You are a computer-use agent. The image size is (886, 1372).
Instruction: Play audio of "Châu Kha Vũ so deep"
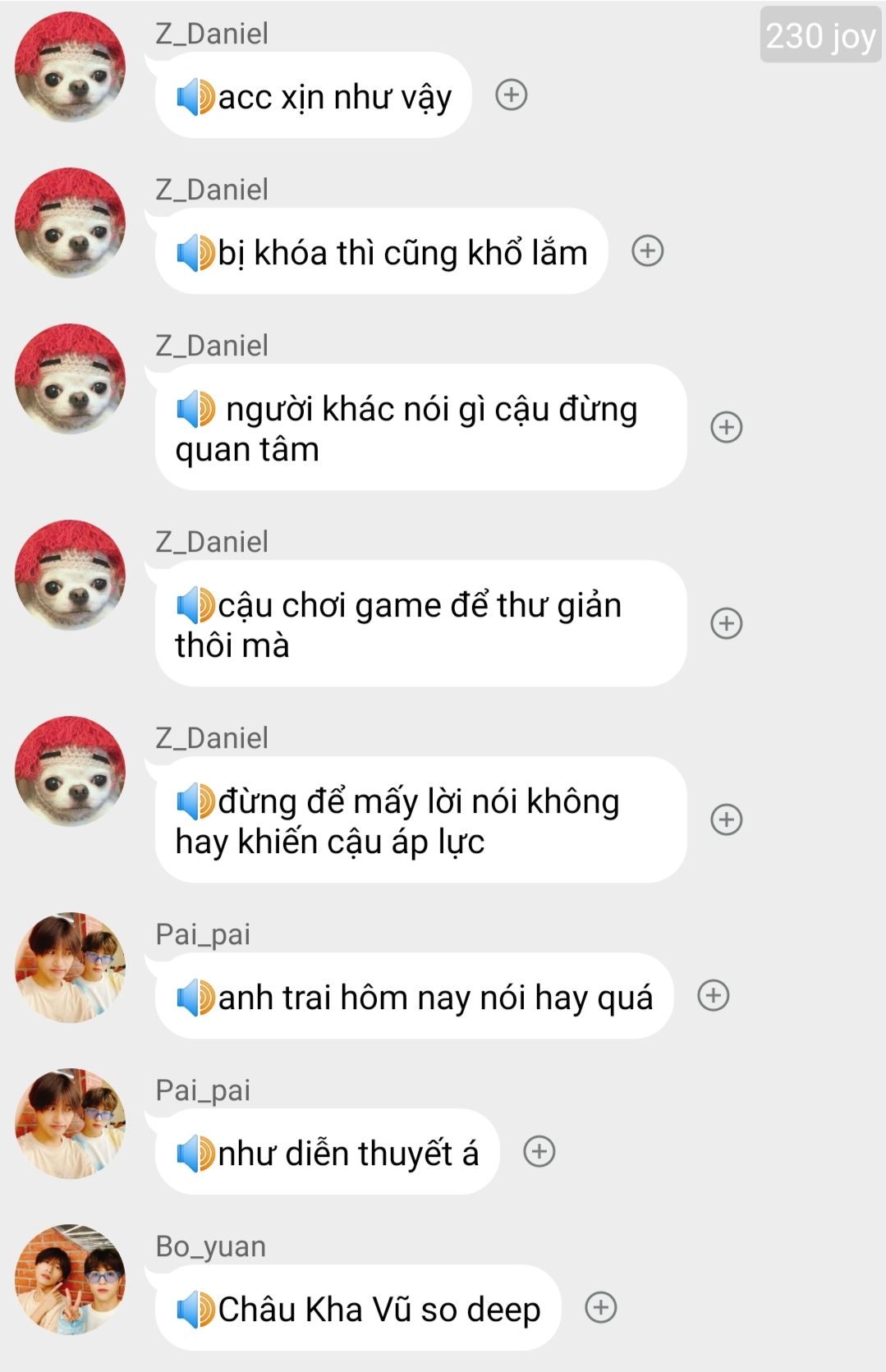click(195, 1309)
